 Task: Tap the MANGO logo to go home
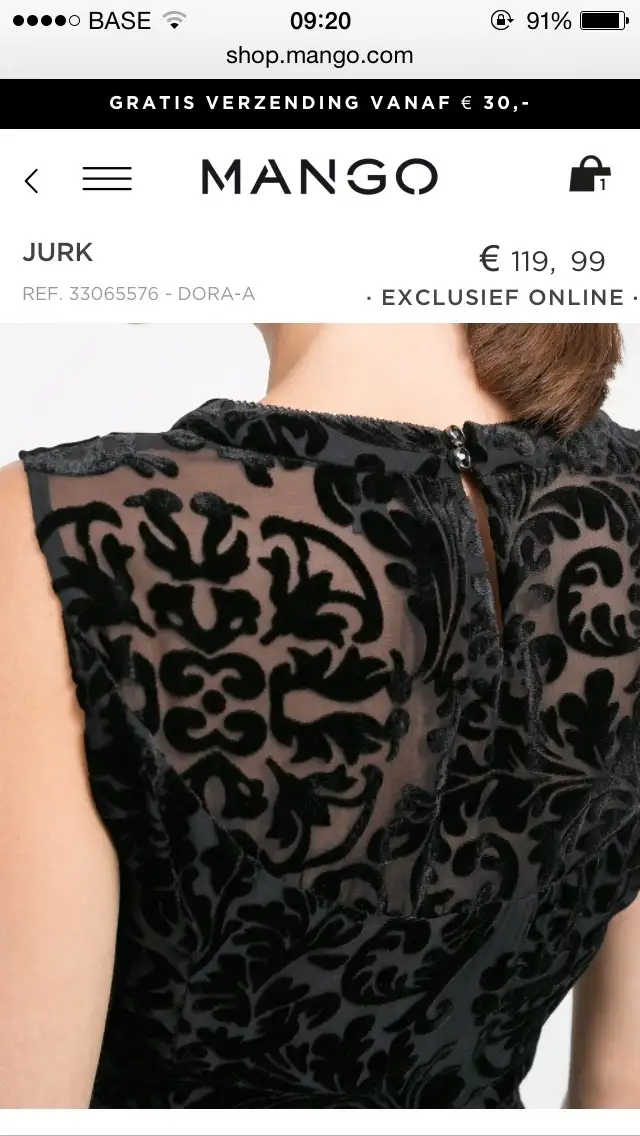[x=319, y=177]
